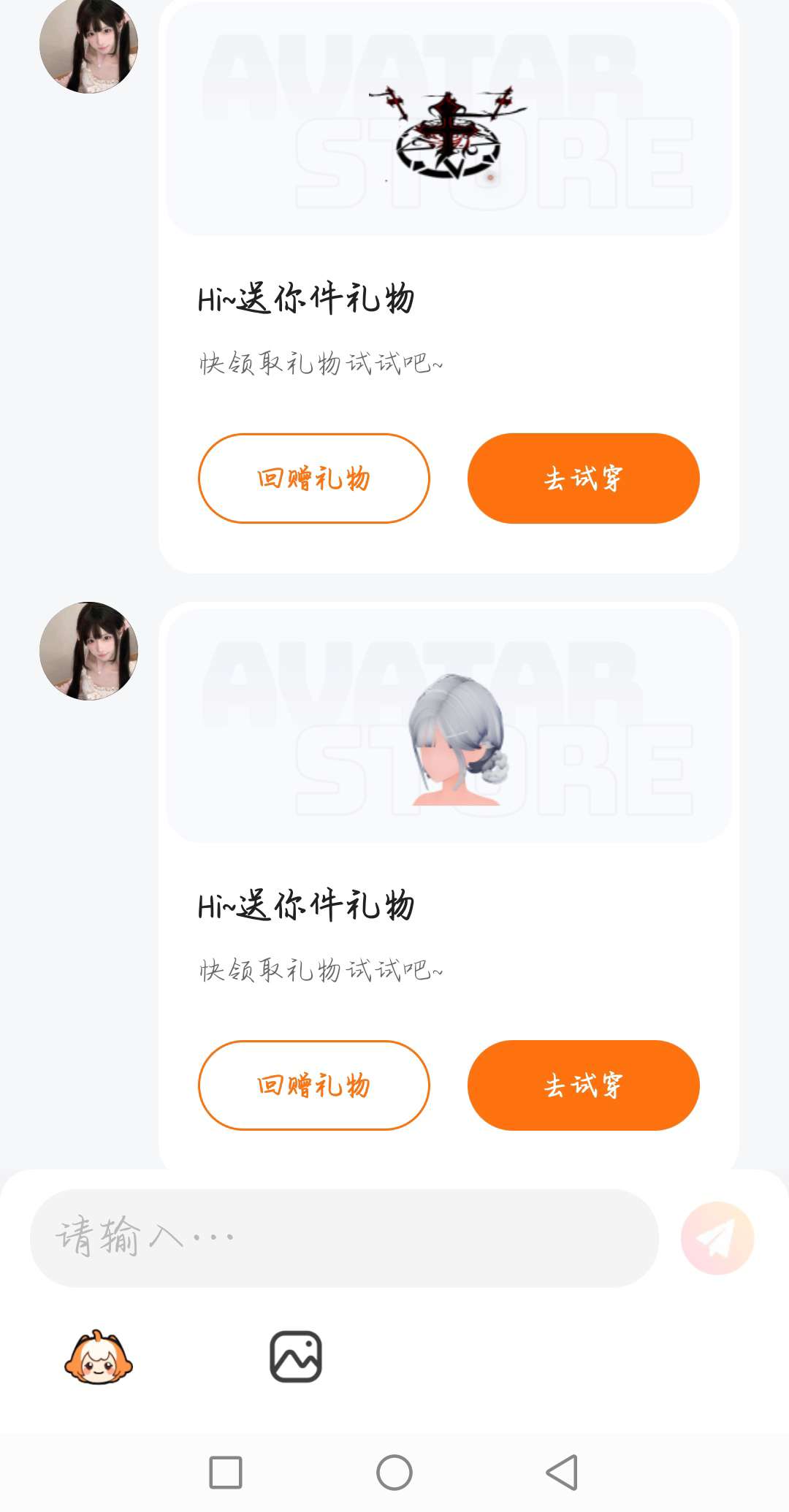Open the image picker icon
Image resolution: width=789 pixels, height=1512 pixels.
click(296, 1356)
